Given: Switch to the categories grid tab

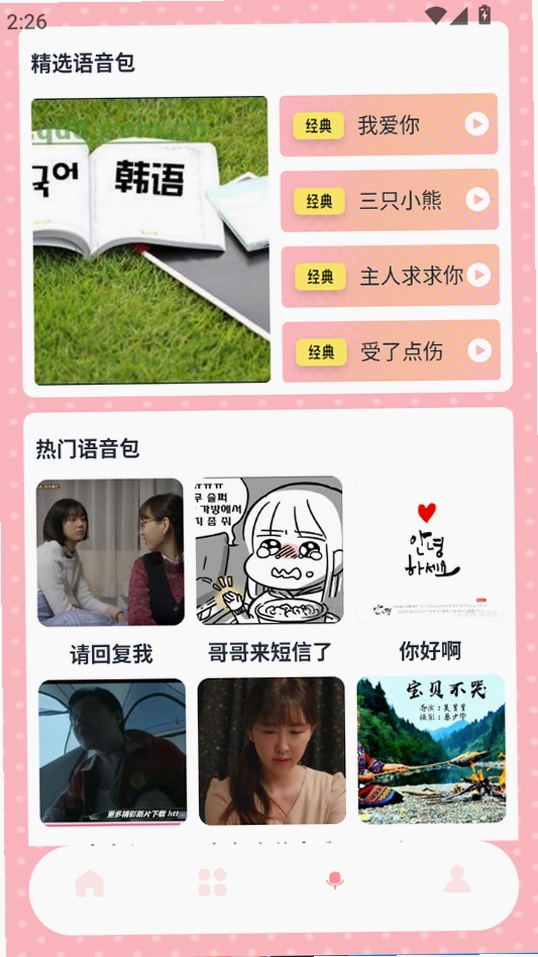Looking at the screenshot, I should (x=213, y=882).
